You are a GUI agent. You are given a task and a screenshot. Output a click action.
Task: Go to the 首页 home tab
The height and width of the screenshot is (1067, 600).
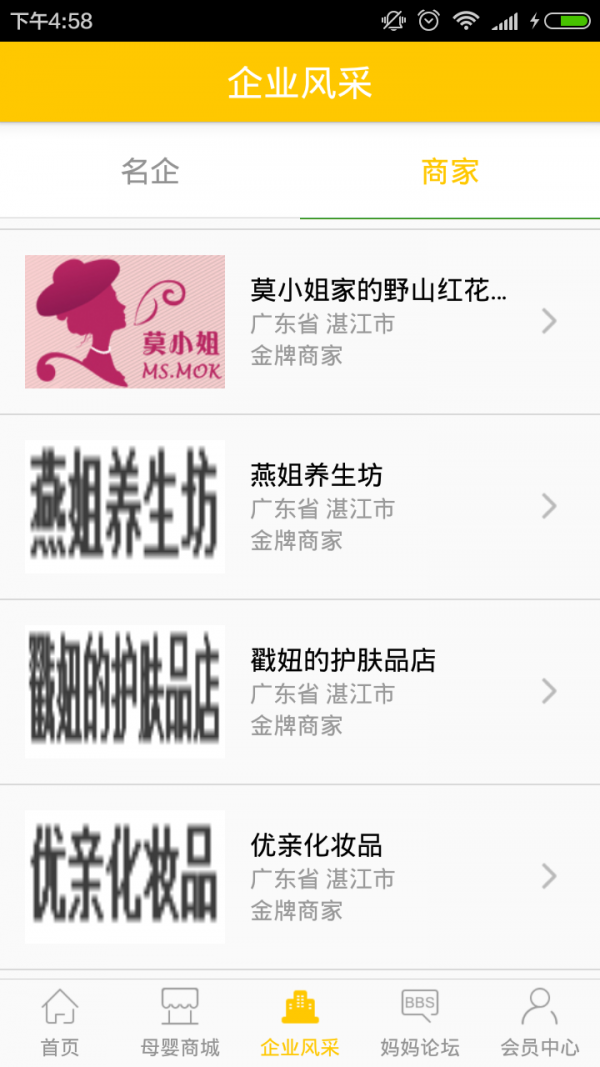click(x=60, y=1023)
